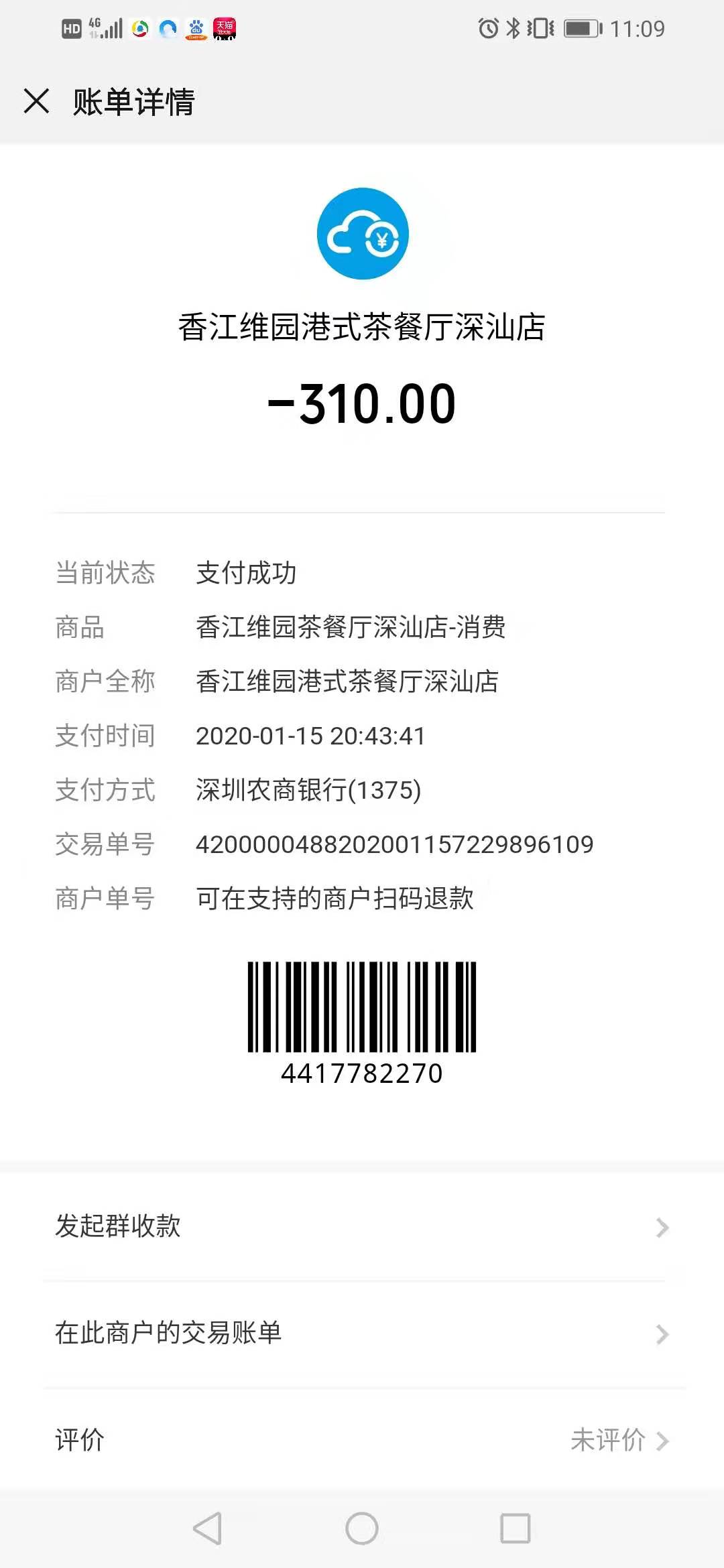724x1568 pixels.
Task: Close the 账单详情 page
Action: pyautogui.click(x=36, y=102)
